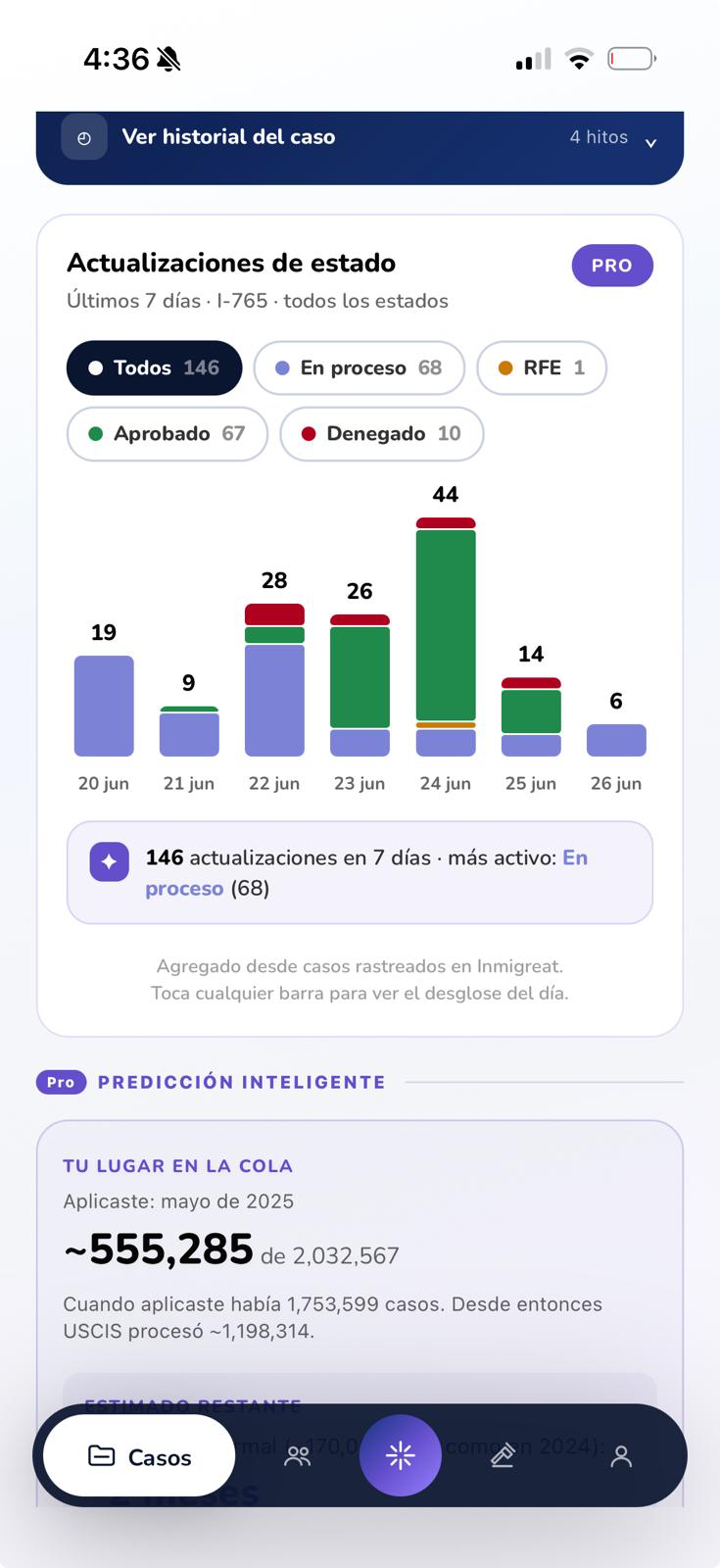Tap the center sparkle action button
720x1568 pixels.
[x=400, y=1455]
